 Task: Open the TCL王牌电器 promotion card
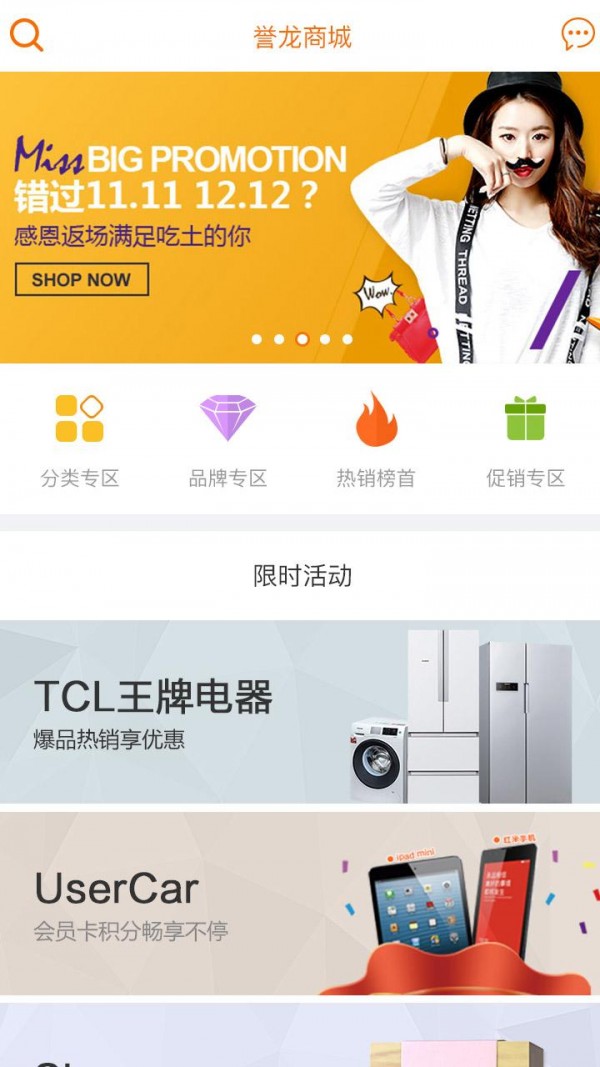(300, 712)
